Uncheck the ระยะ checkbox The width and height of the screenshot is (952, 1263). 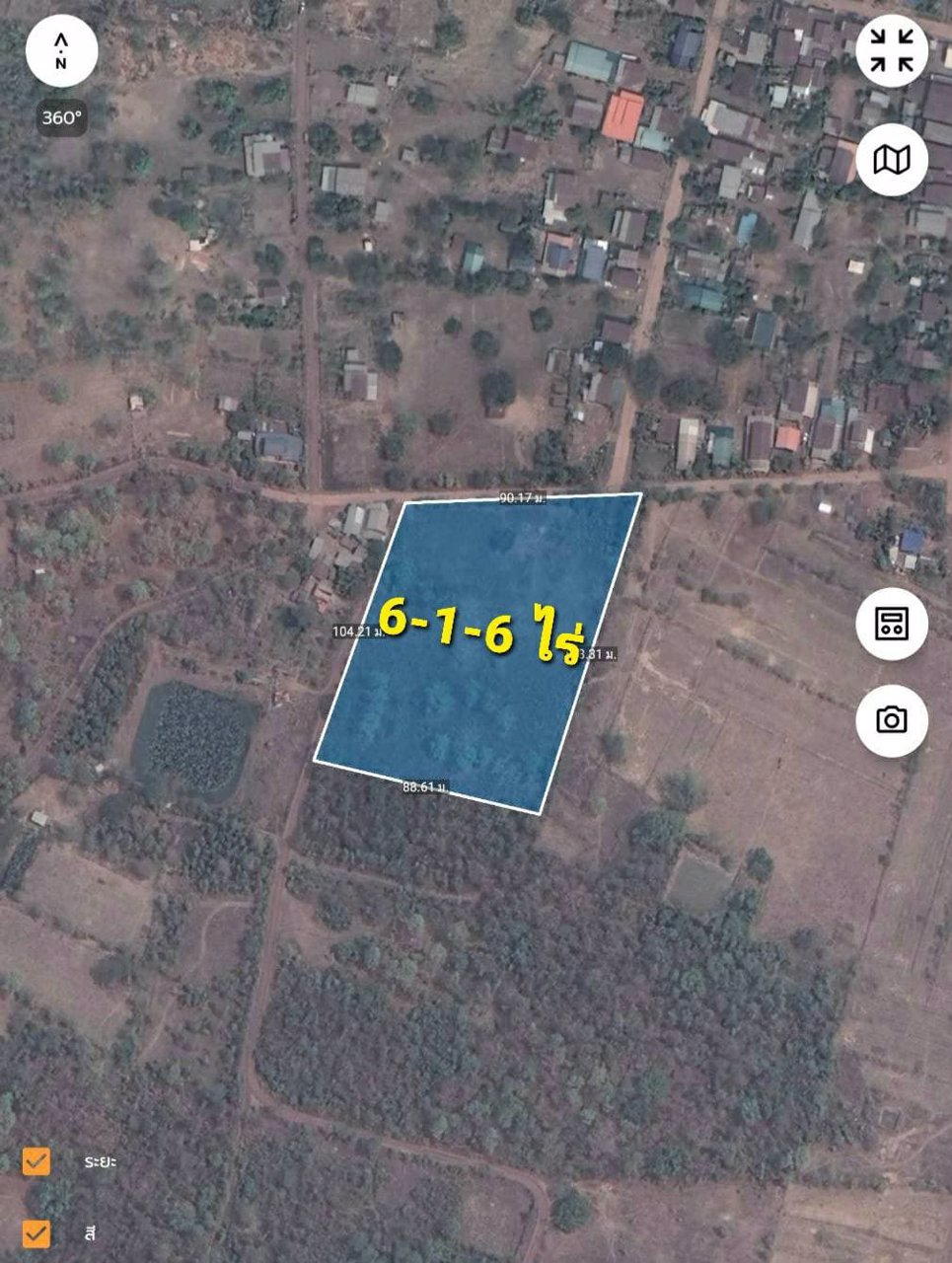[37, 1160]
